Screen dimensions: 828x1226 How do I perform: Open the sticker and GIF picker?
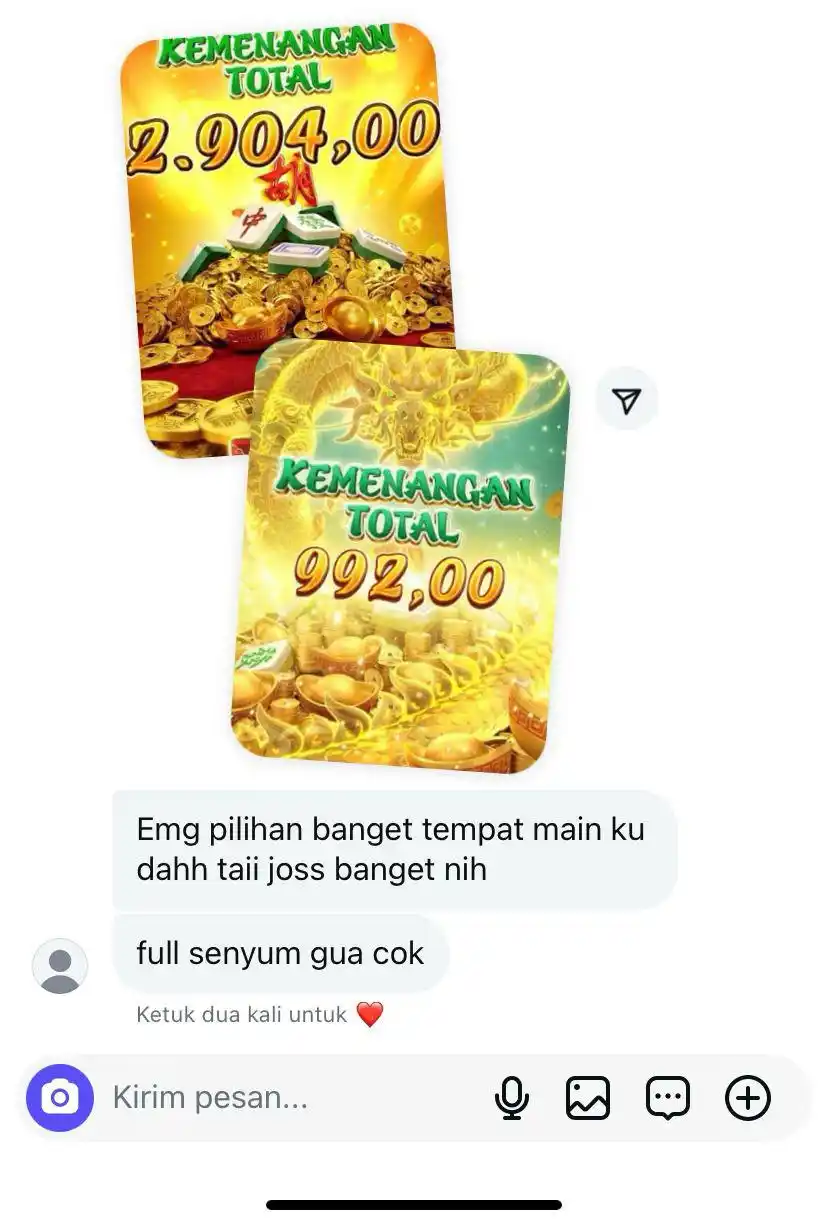click(x=667, y=1098)
